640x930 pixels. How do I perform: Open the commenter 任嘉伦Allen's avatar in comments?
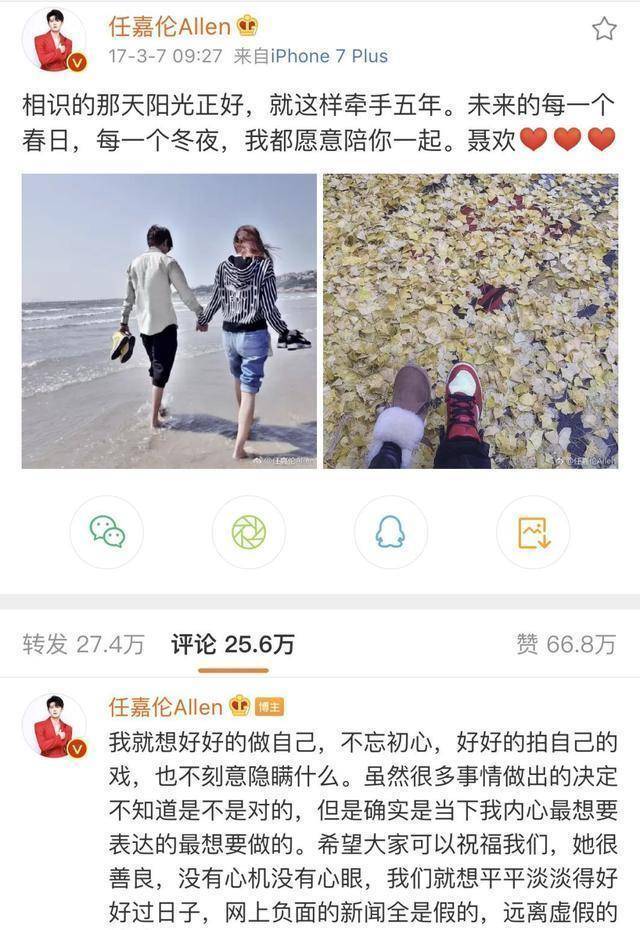54,726
